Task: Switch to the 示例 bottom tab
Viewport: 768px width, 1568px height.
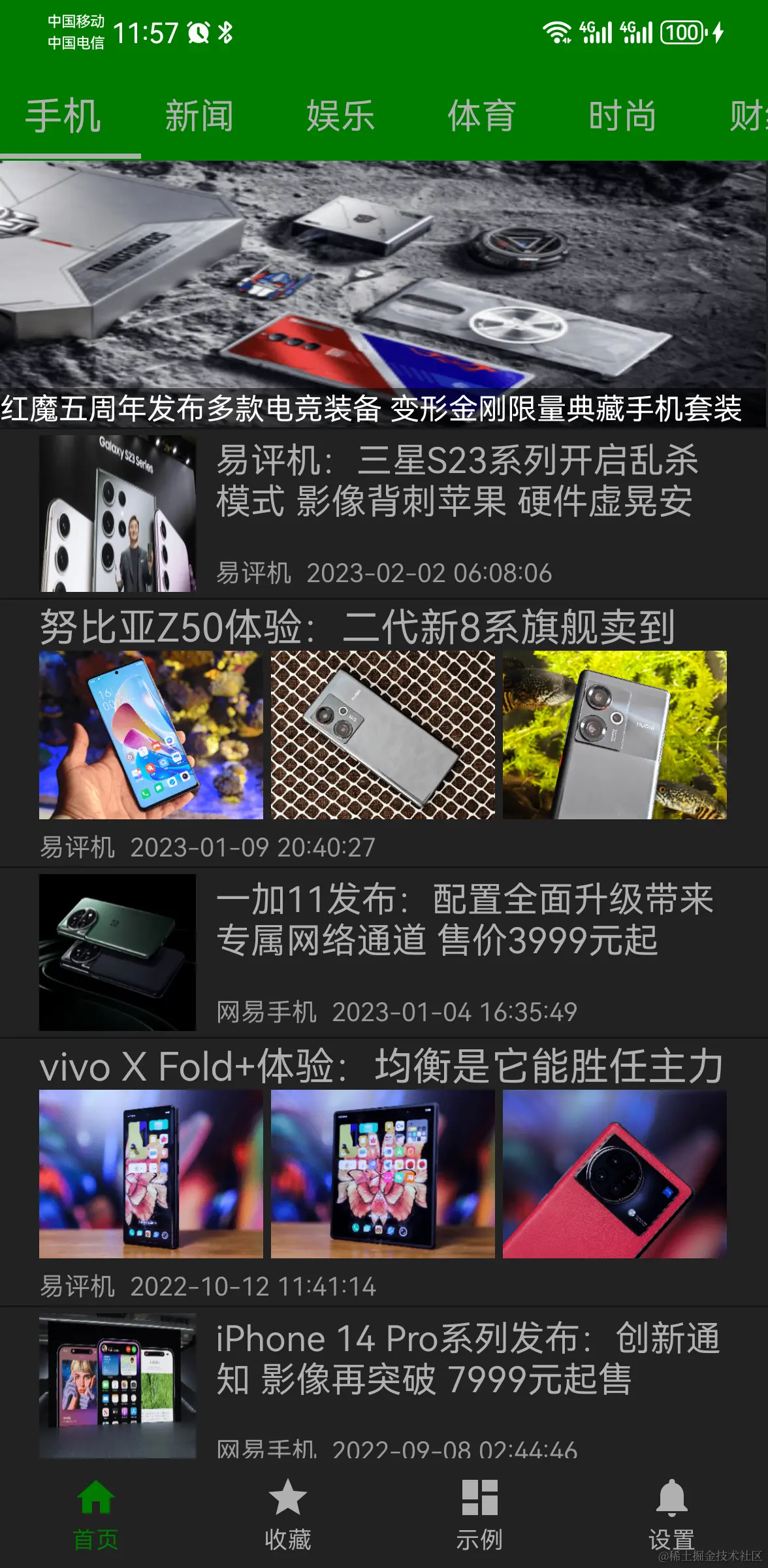Action: click(x=480, y=1516)
